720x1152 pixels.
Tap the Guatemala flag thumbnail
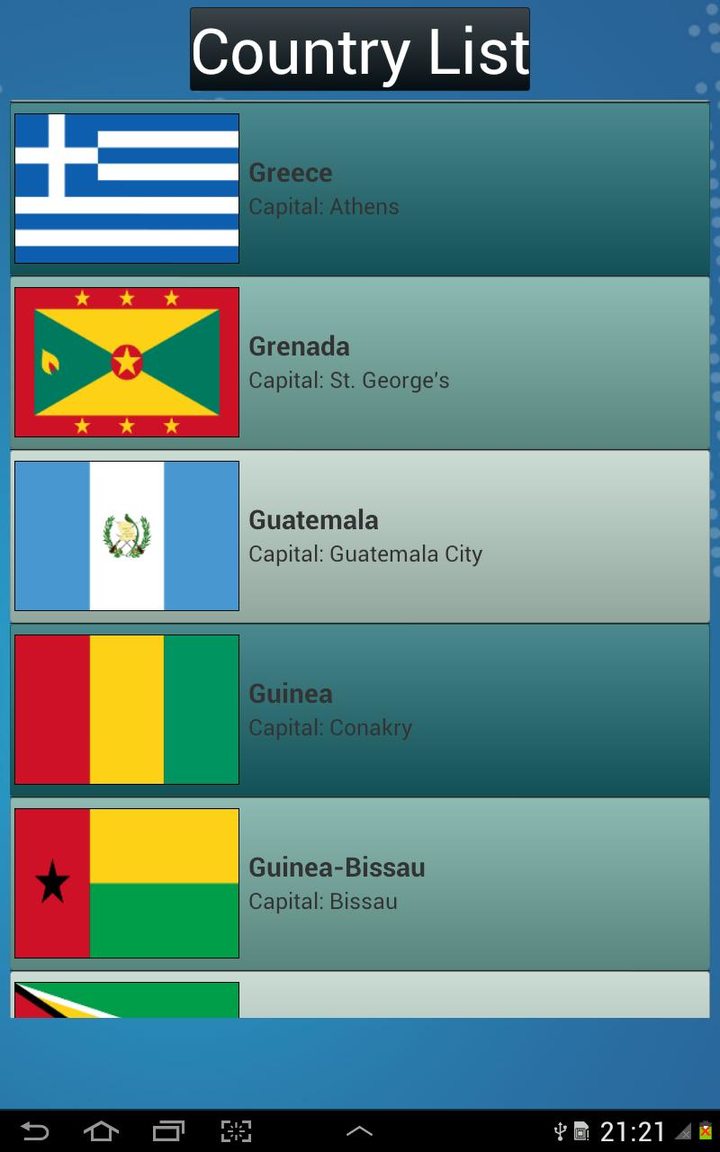(126, 535)
